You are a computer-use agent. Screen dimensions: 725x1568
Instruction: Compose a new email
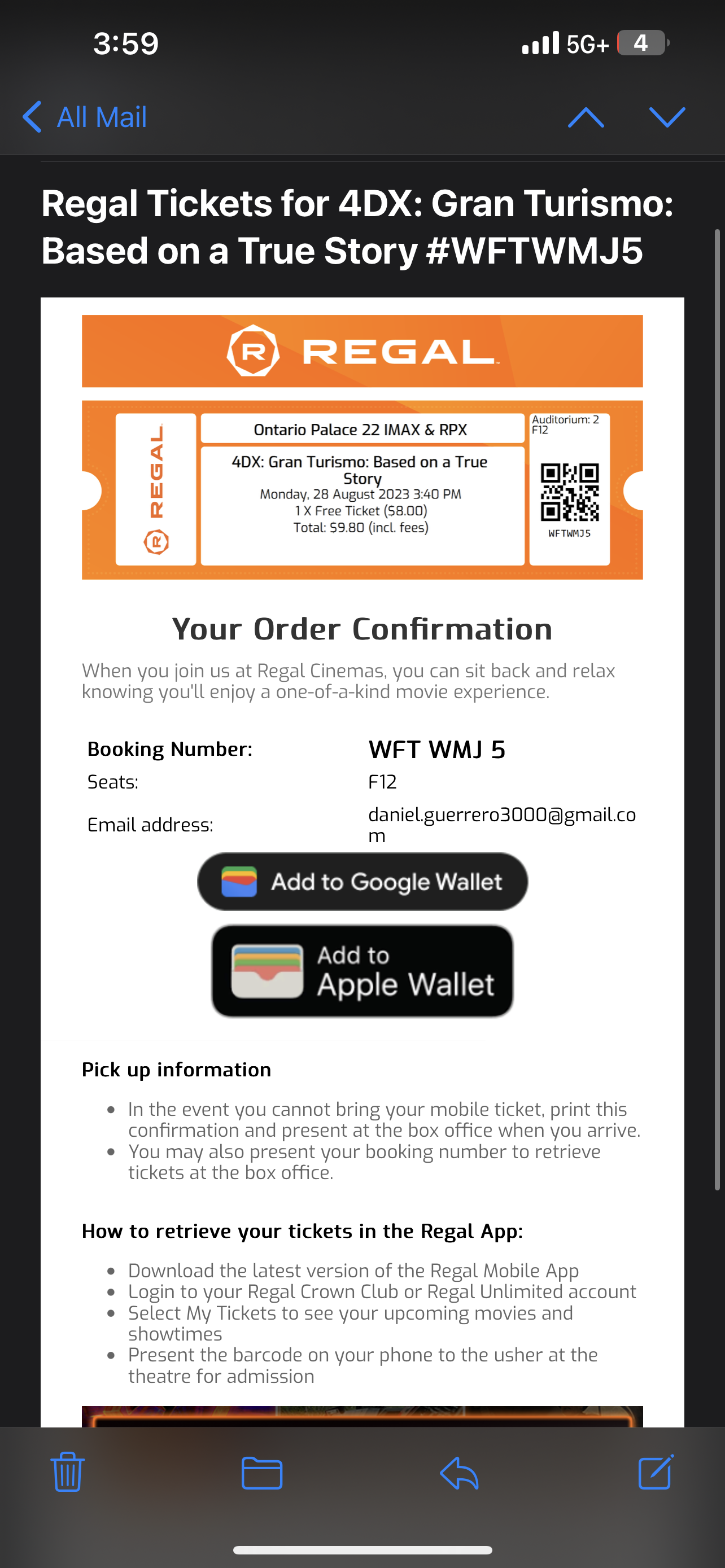[x=656, y=1472]
